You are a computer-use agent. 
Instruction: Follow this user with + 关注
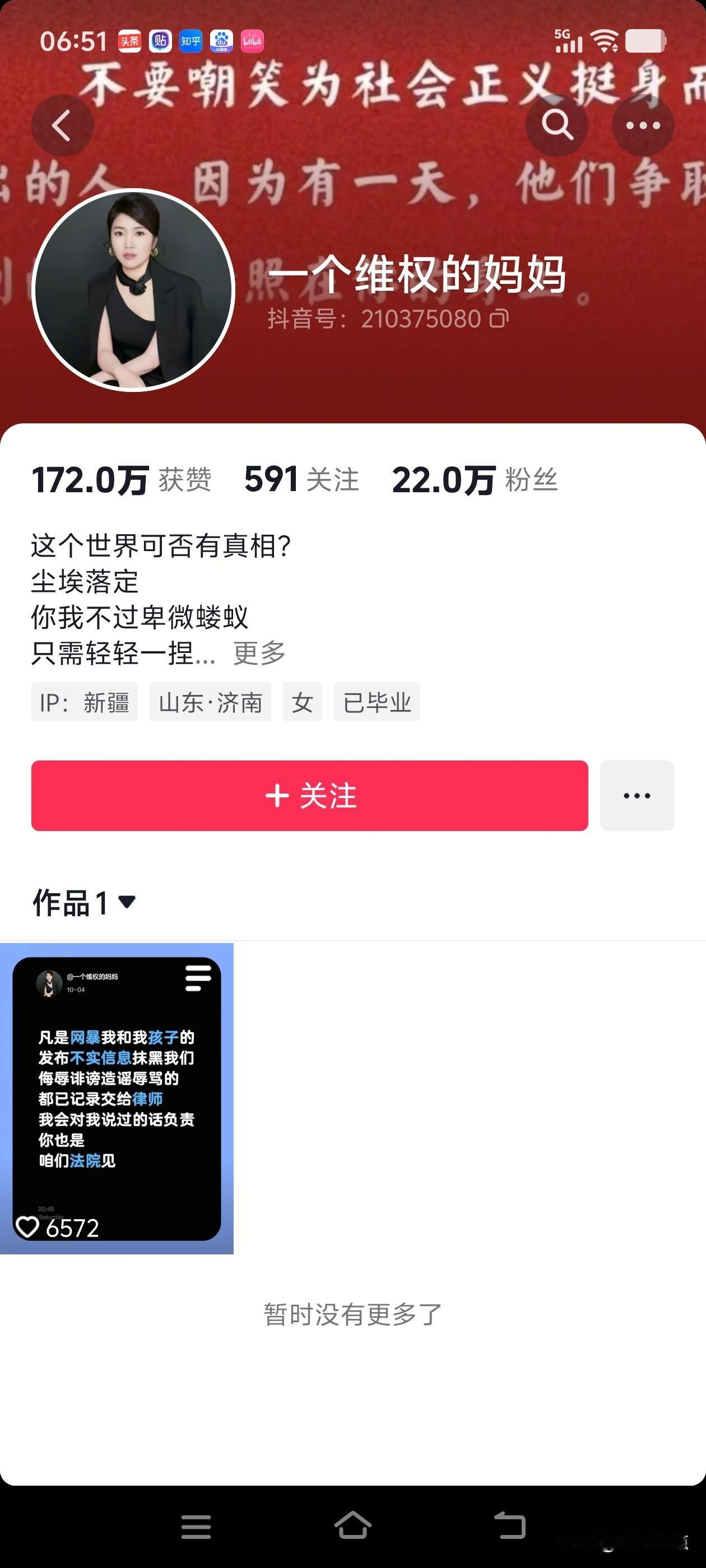click(309, 795)
